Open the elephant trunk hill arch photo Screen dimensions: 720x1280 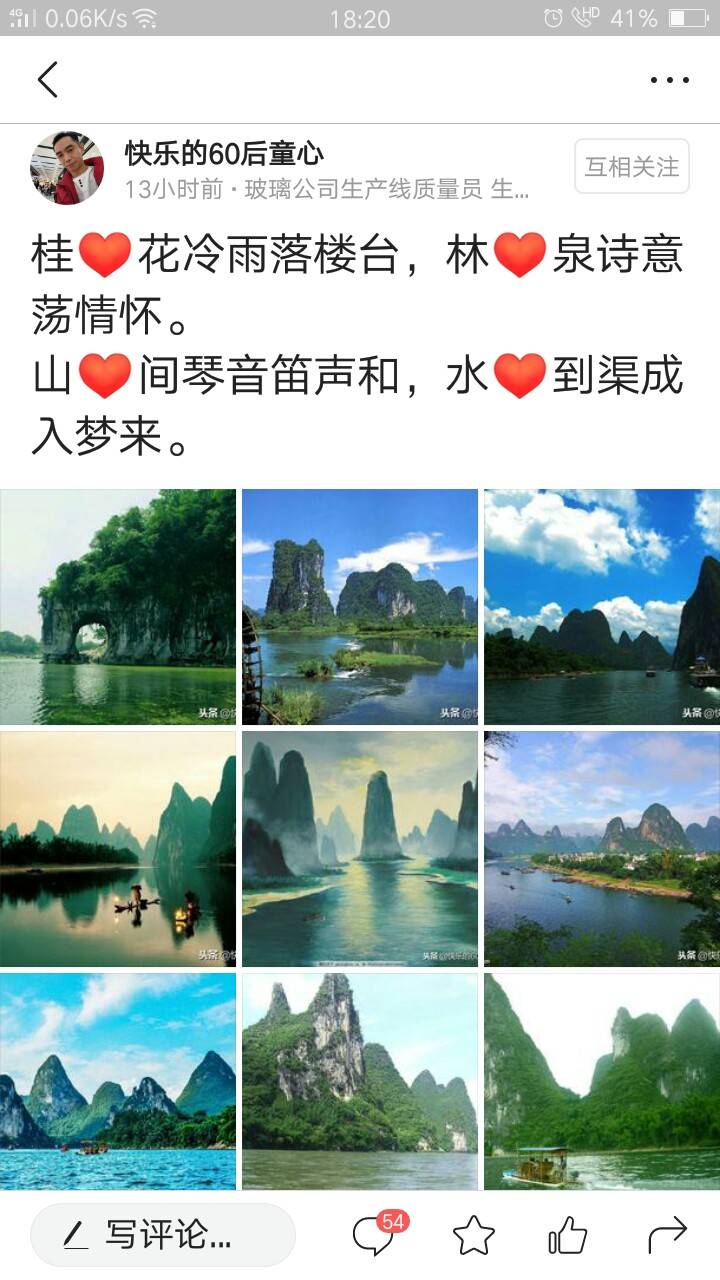pos(118,606)
